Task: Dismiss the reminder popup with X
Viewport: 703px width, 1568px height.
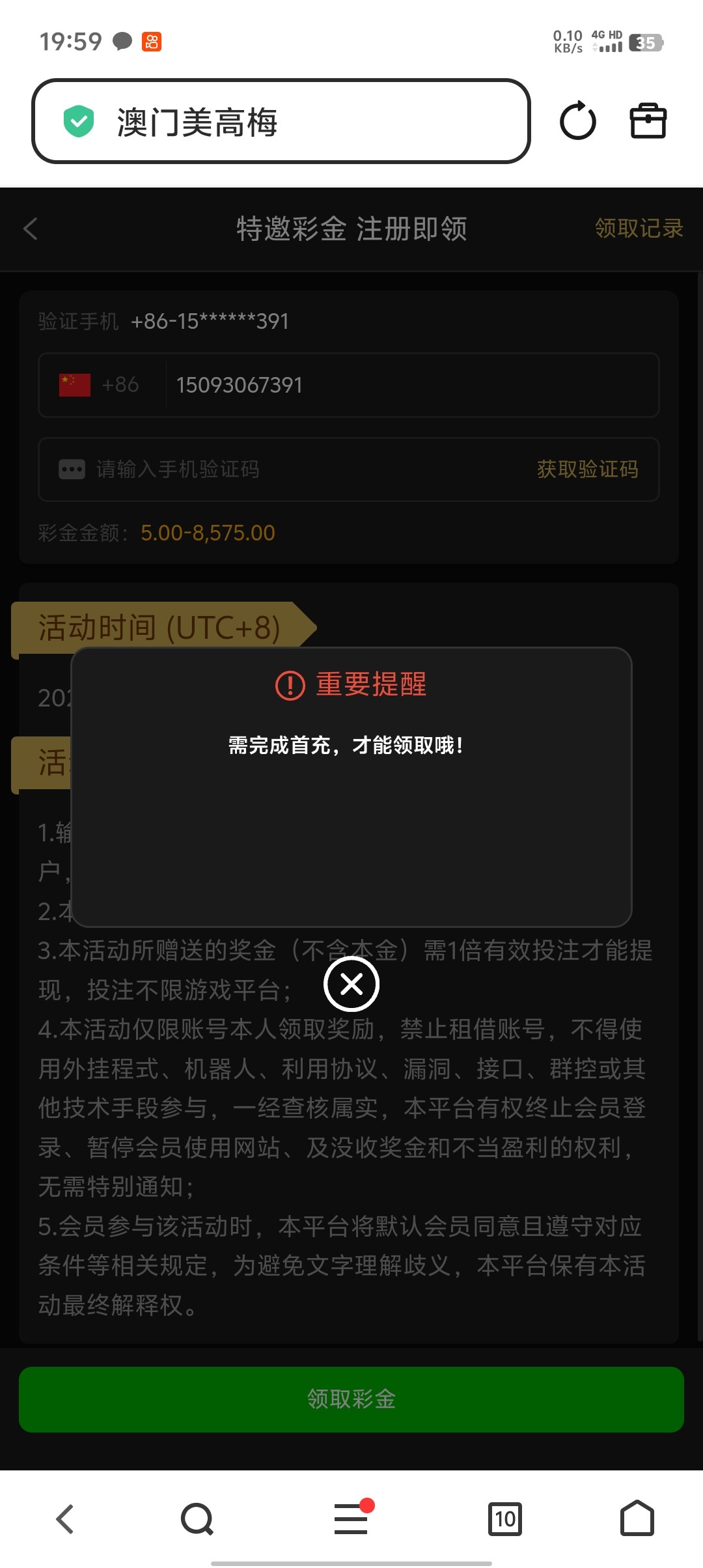Action: tap(351, 985)
